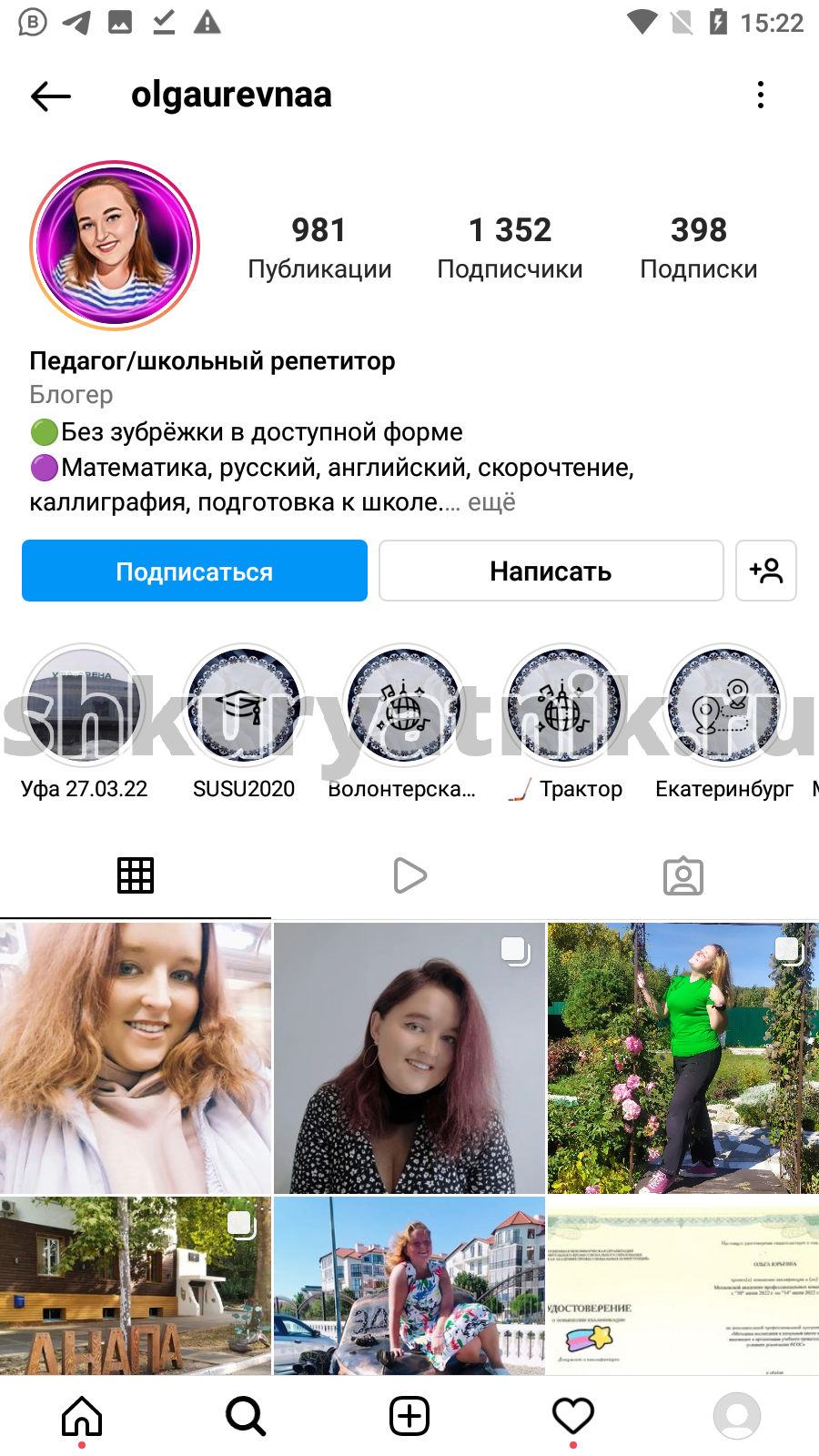This screenshot has height=1456, width=819.
Task: Tap Написать to message olgaurevnaa
Action: tap(551, 571)
